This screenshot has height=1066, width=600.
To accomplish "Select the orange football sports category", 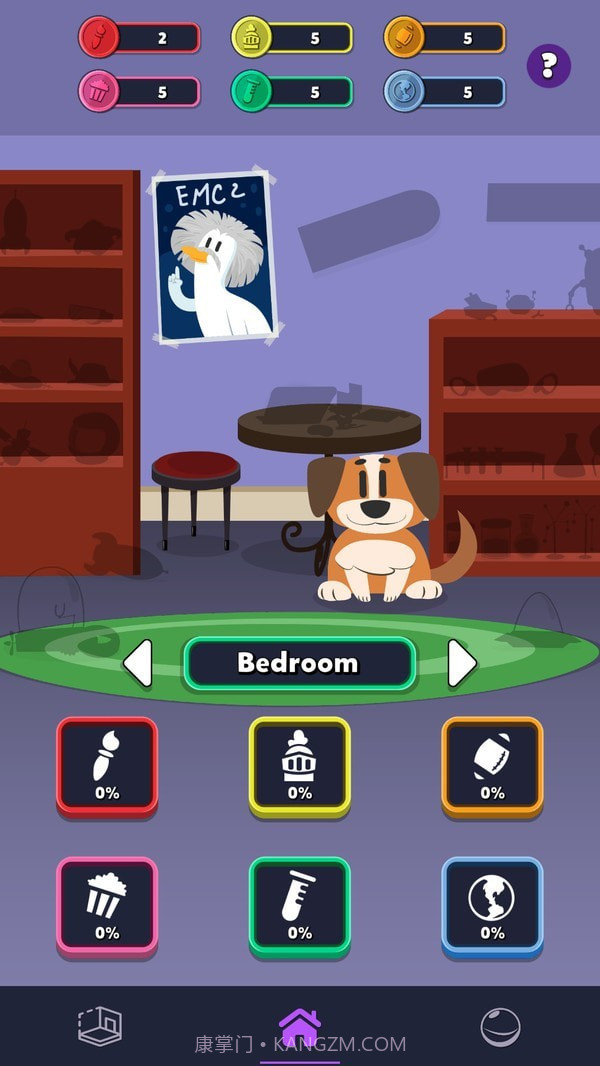I will [492, 766].
